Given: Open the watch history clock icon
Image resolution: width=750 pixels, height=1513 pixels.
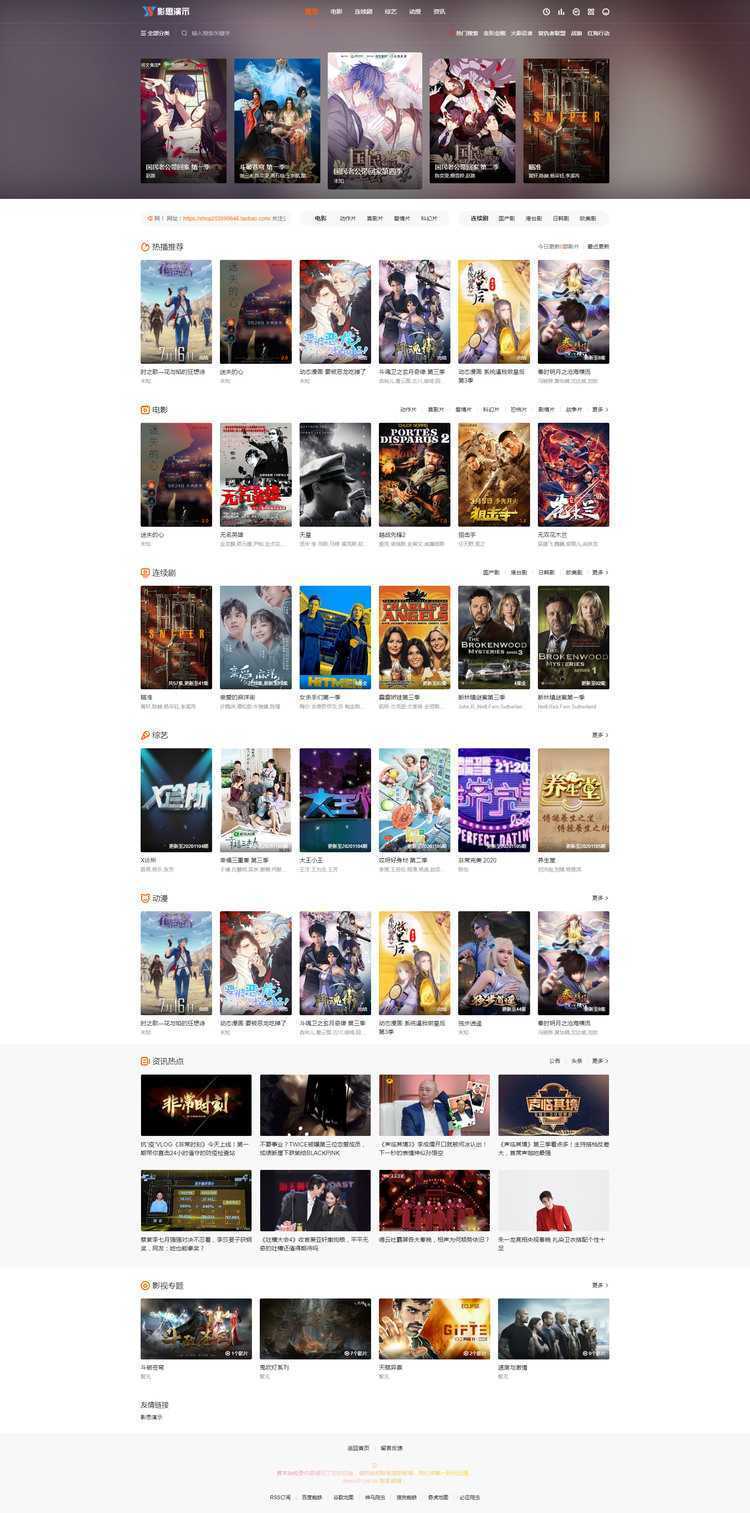Looking at the screenshot, I should [546, 12].
